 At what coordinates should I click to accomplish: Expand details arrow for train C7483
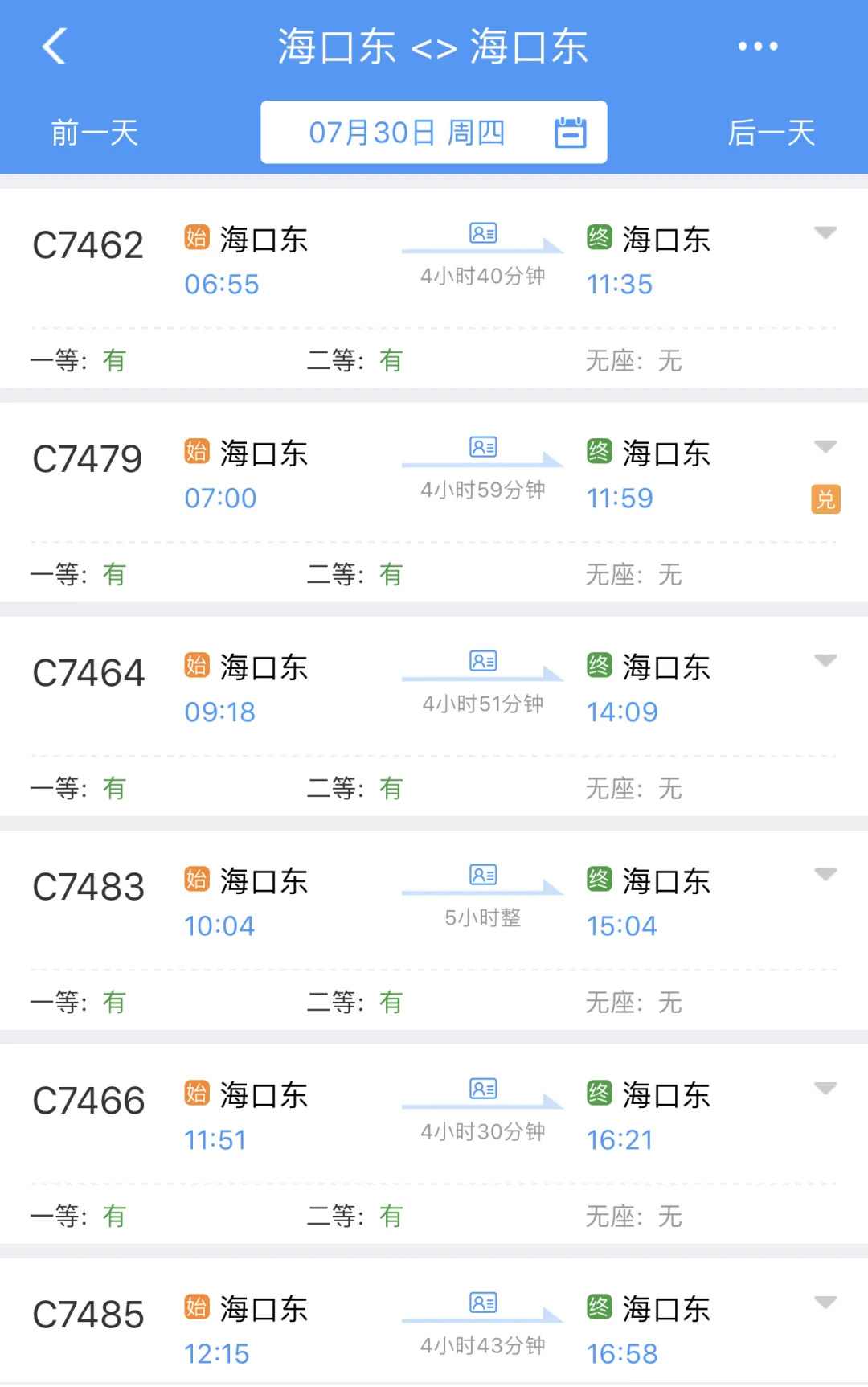[x=825, y=875]
